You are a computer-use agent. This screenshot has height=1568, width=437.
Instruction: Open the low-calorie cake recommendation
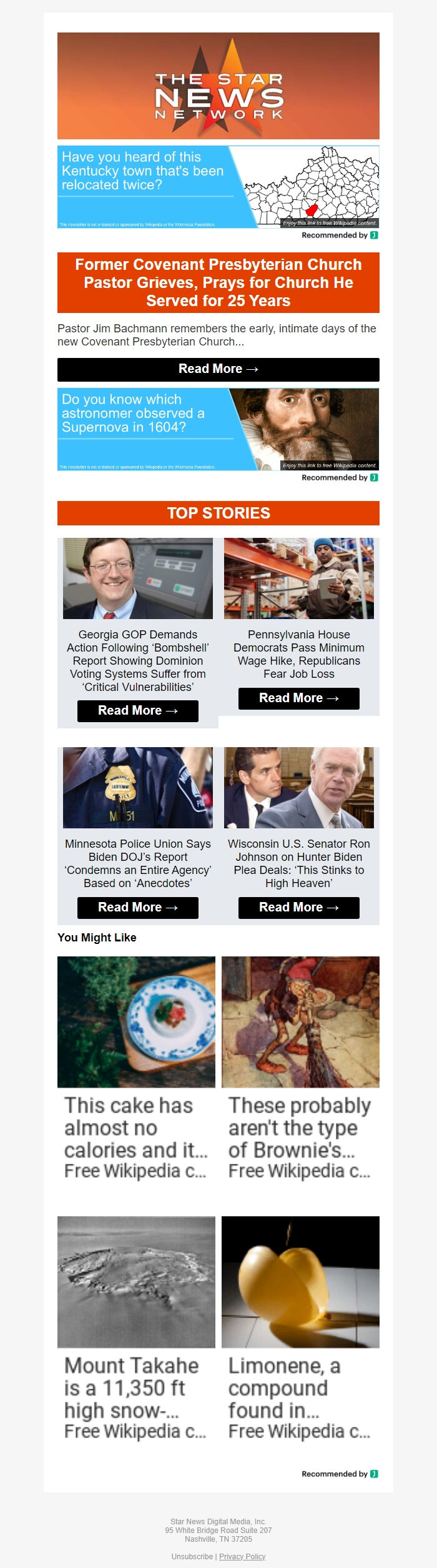click(136, 1068)
